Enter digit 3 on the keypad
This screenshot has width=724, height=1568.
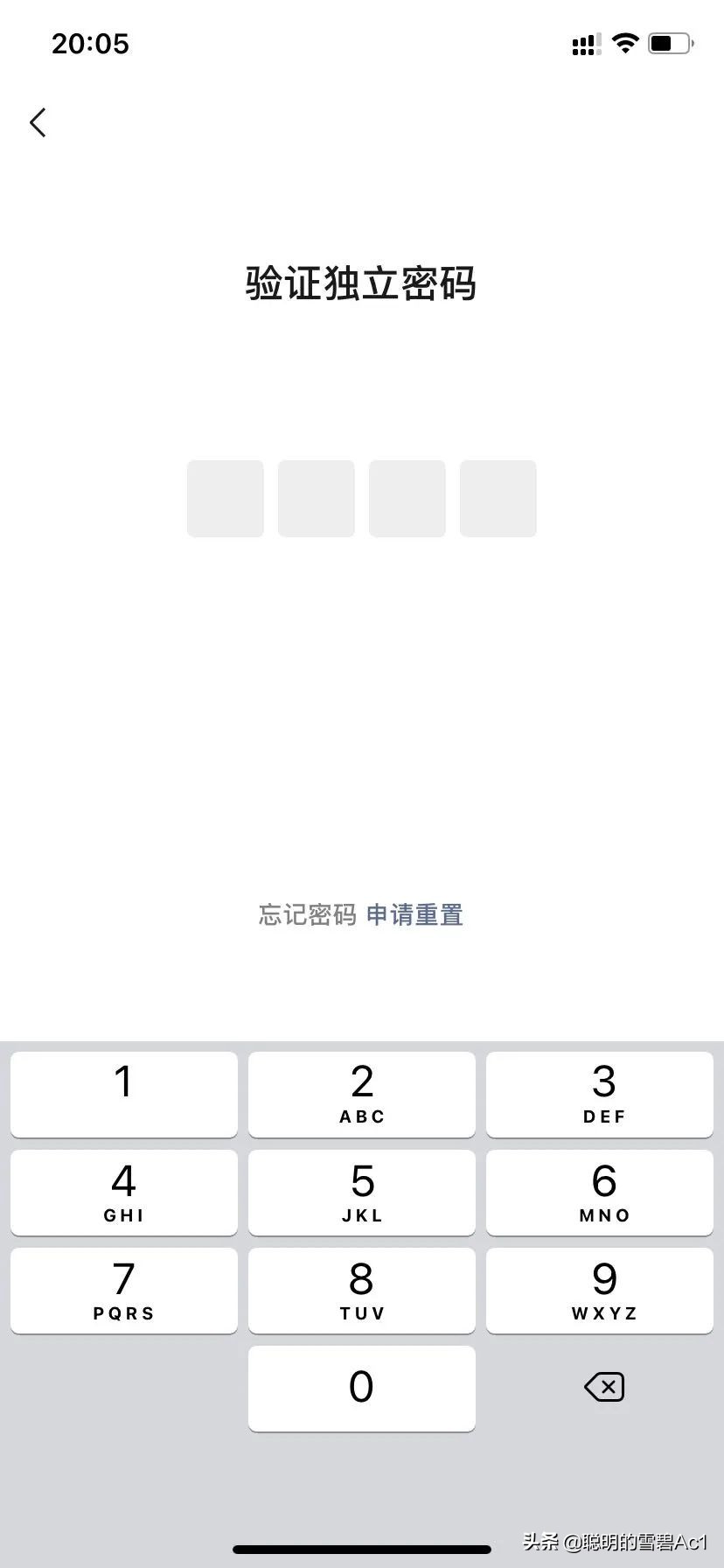600,1094
